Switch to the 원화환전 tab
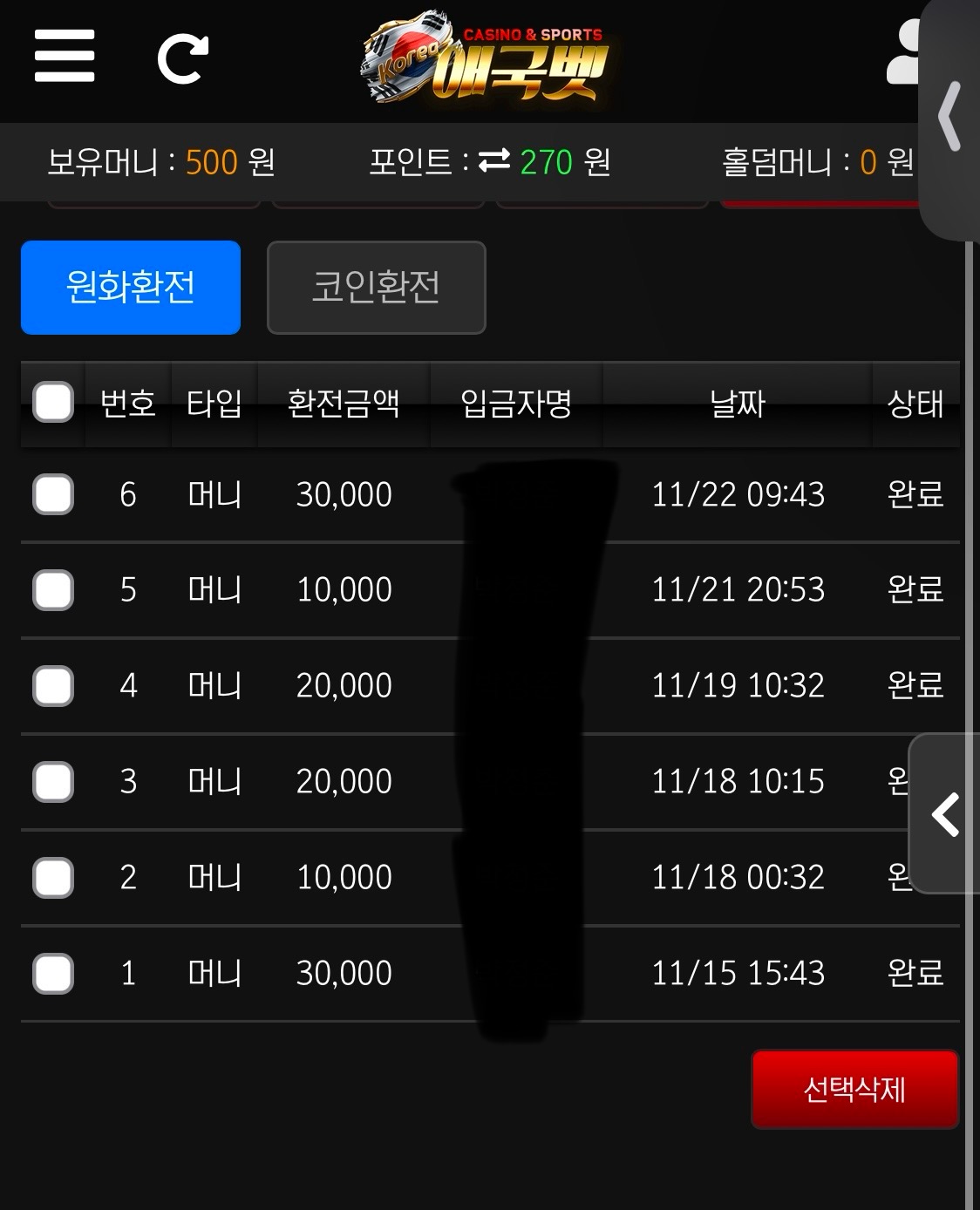Screen dimensions: 980x1210 coord(131,288)
